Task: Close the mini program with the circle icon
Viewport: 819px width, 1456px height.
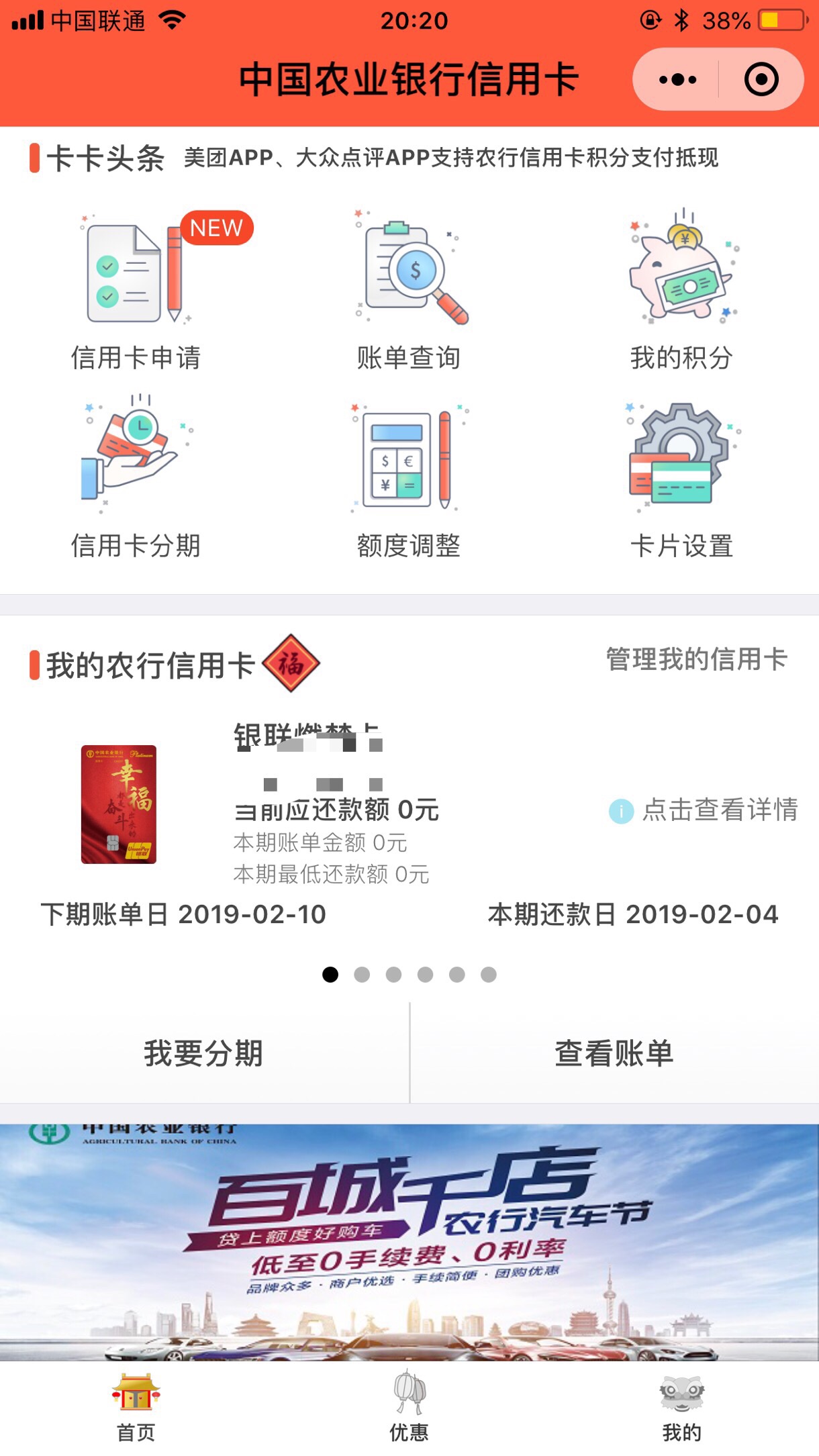Action: coord(761,80)
